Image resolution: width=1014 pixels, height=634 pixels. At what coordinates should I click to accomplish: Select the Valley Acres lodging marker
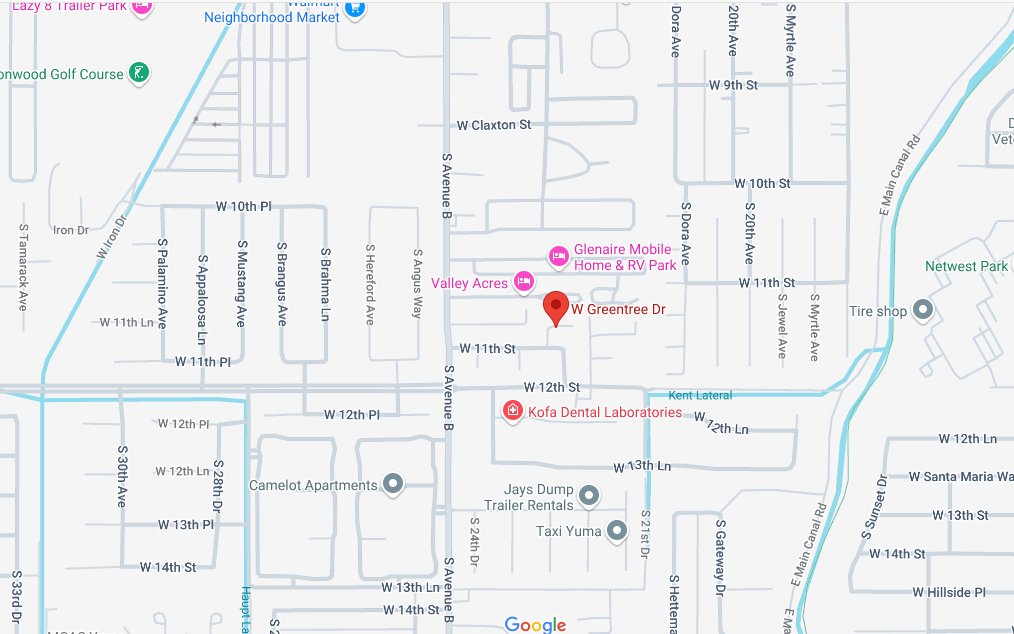pyautogui.click(x=523, y=283)
